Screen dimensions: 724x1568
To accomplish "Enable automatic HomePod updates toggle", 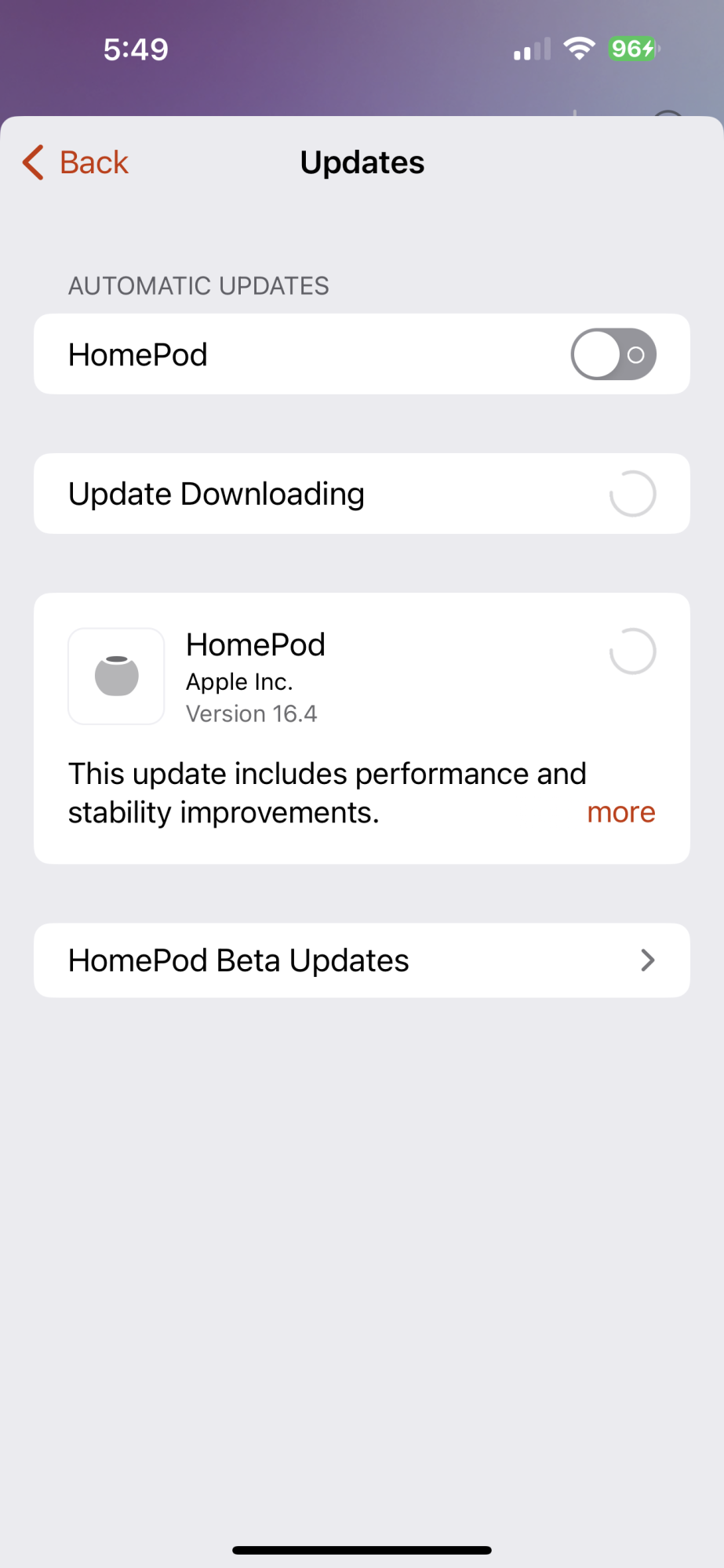I will coord(613,354).
